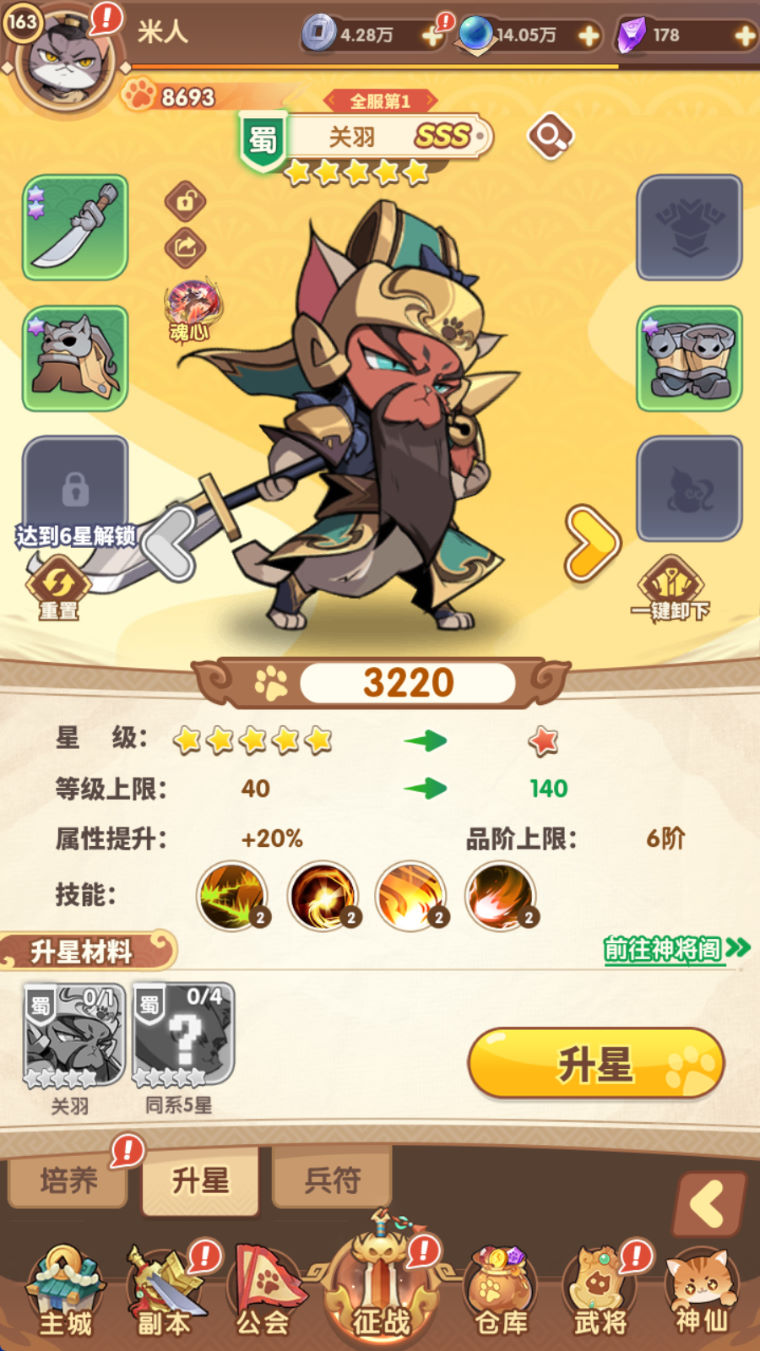Go back with the arrow button
The height and width of the screenshot is (1351, 760).
(709, 1206)
